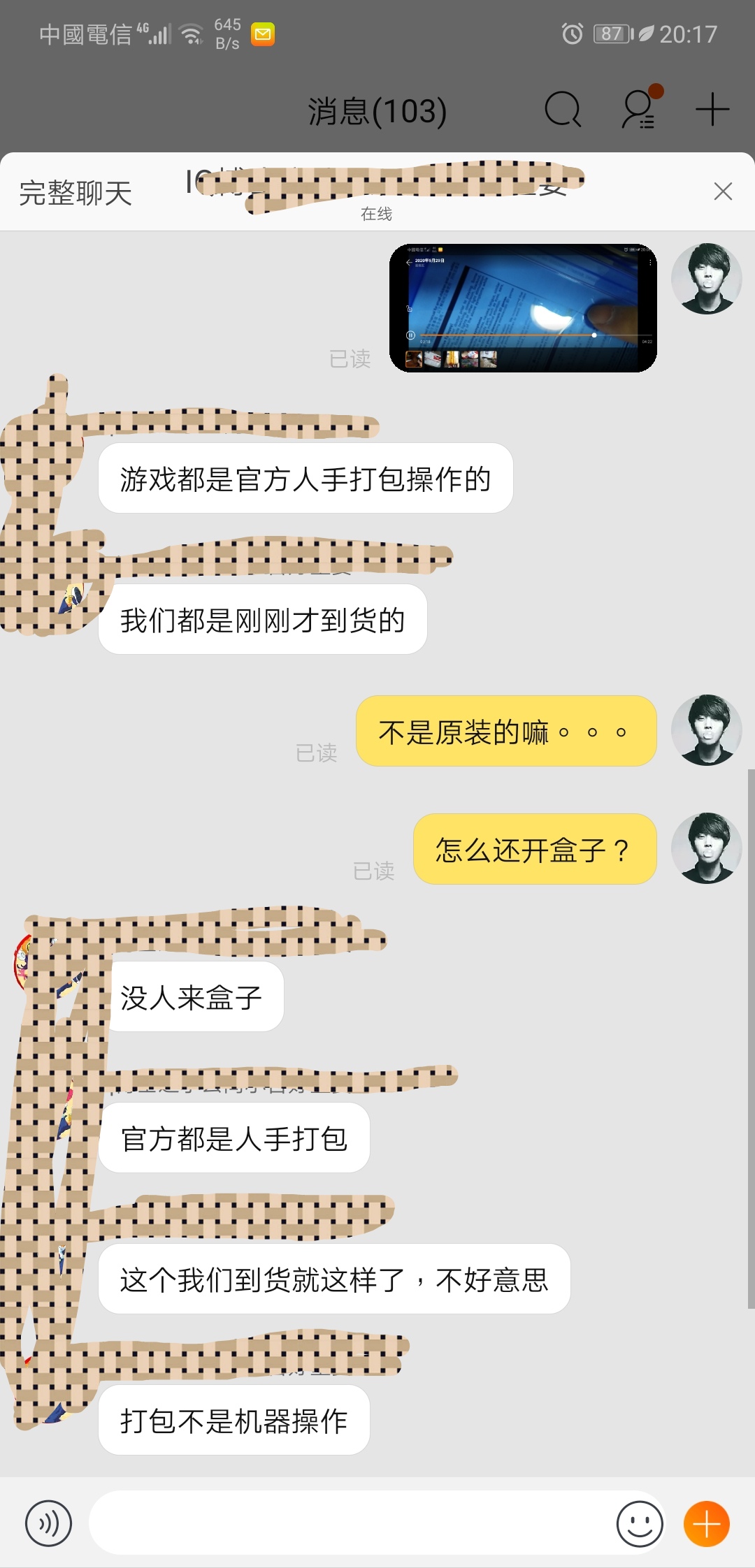
Task: Open the emoji picker
Action: point(639,1523)
